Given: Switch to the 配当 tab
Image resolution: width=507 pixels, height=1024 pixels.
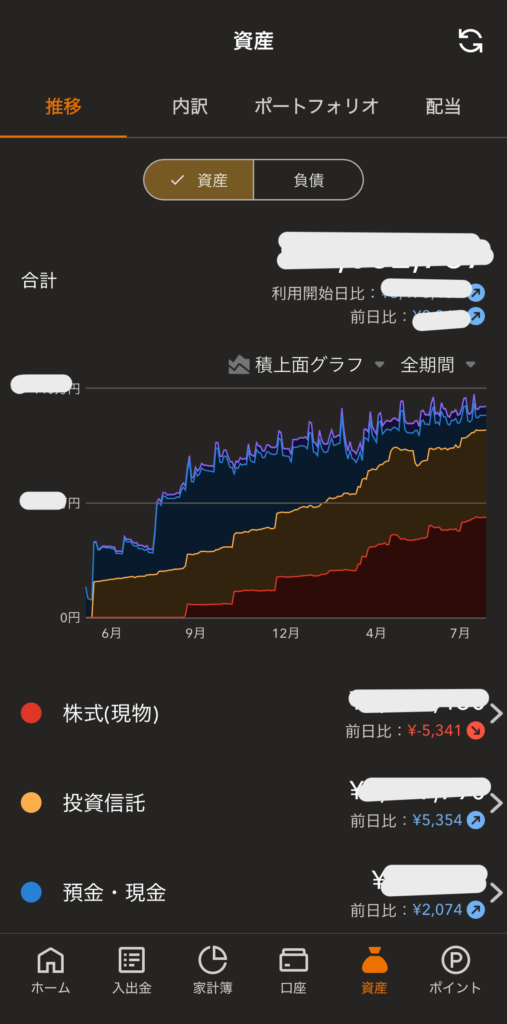Looking at the screenshot, I should click(x=443, y=106).
